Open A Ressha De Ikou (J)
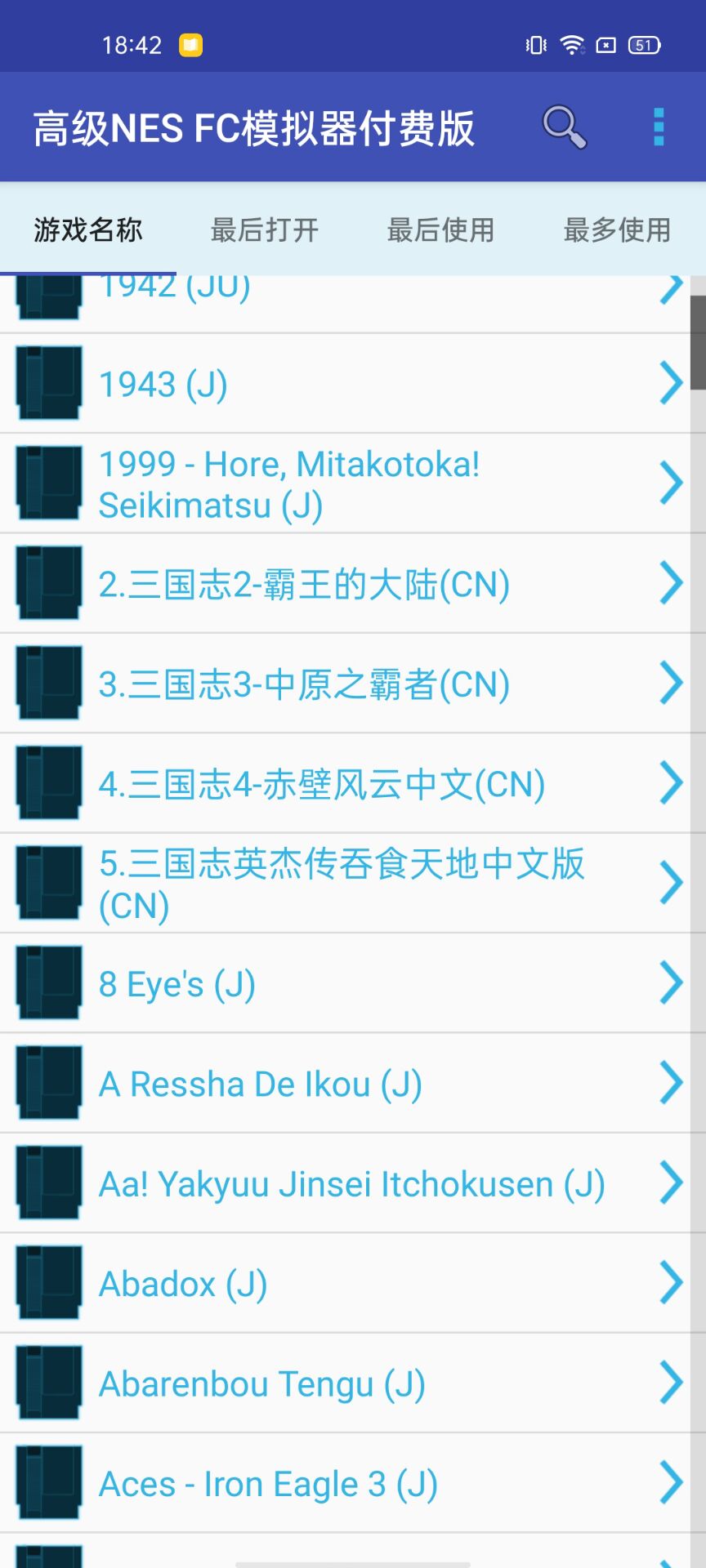This screenshot has width=706, height=1568. click(346, 1084)
